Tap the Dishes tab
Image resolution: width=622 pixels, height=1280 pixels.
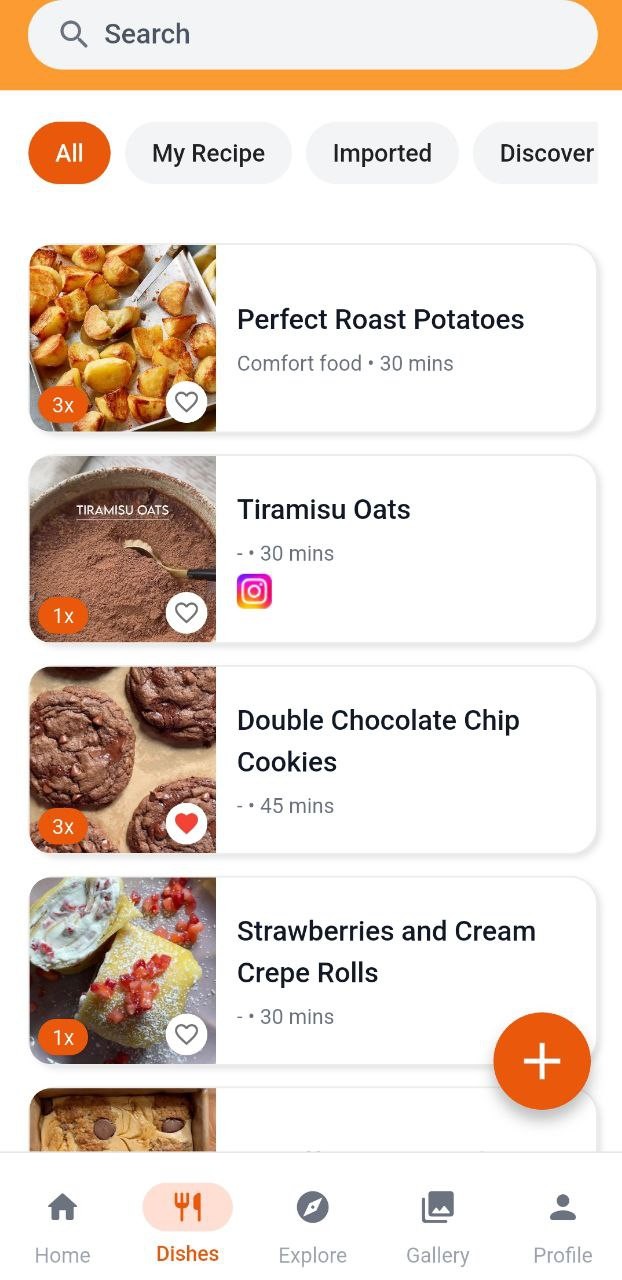[188, 1225]
